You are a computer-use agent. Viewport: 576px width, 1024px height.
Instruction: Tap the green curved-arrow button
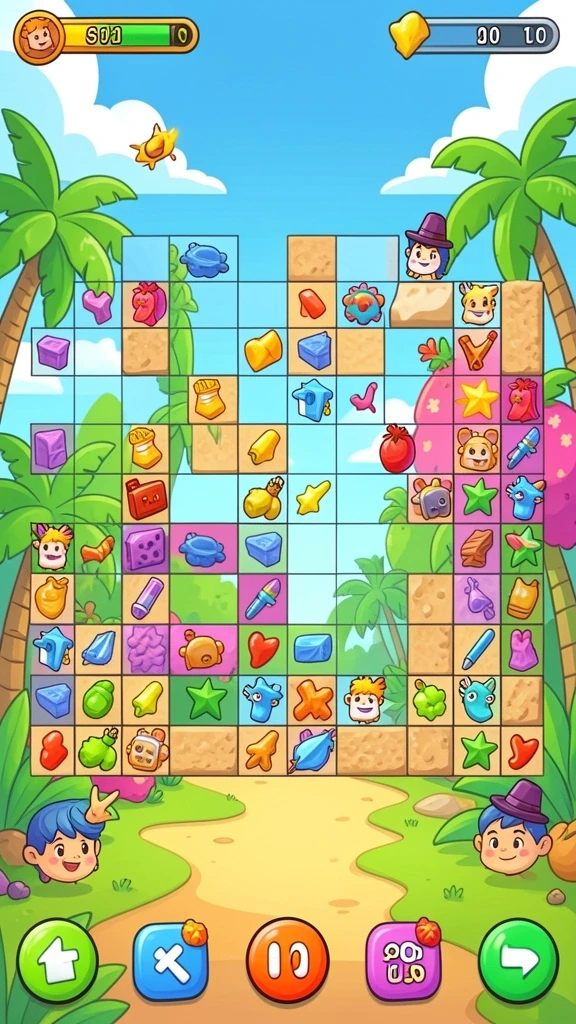coord(519,960)
